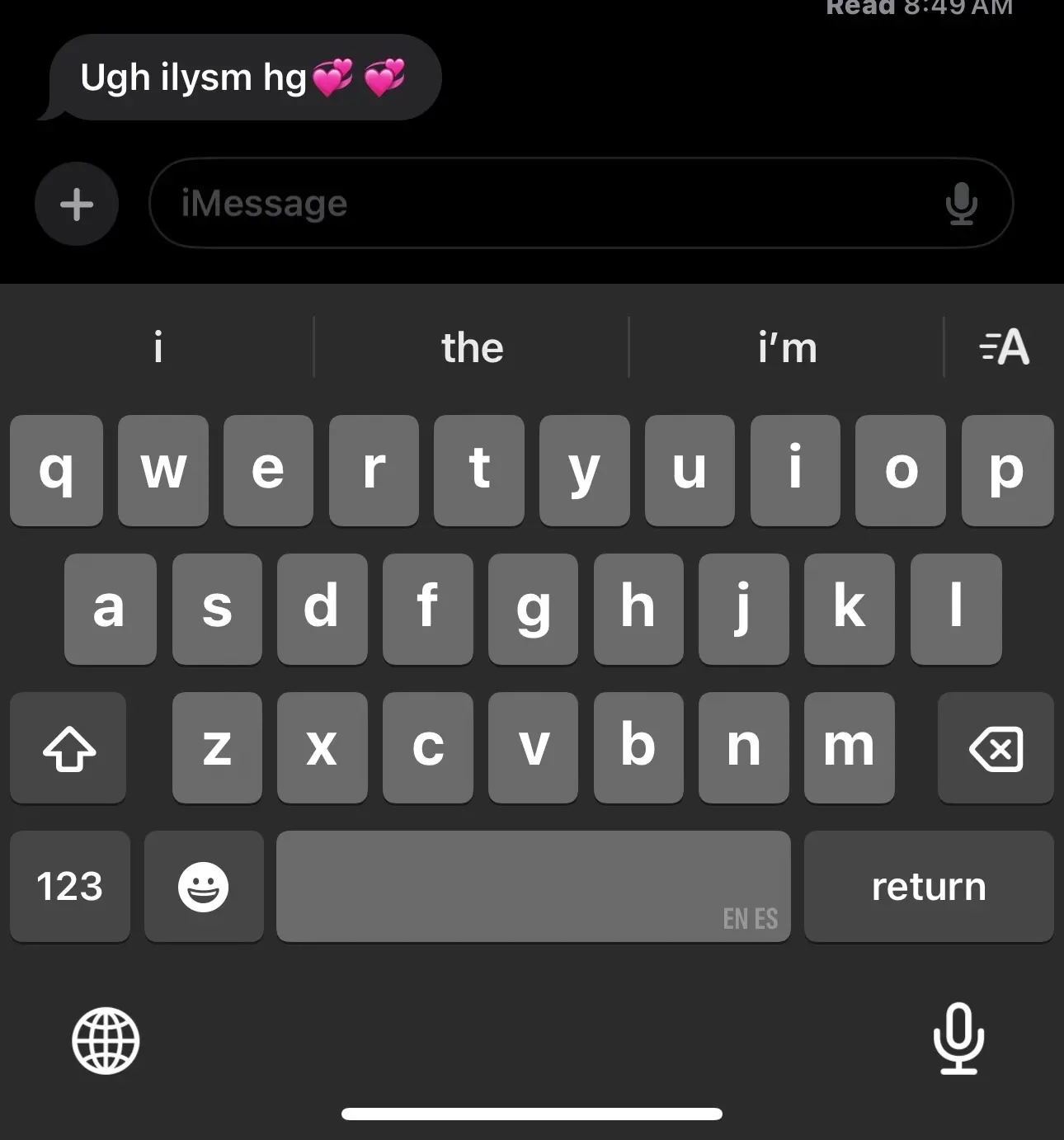This screenshot has width=1064, height=1140.
Task: Open the emoji keyboard
Action: coord(203,887)
